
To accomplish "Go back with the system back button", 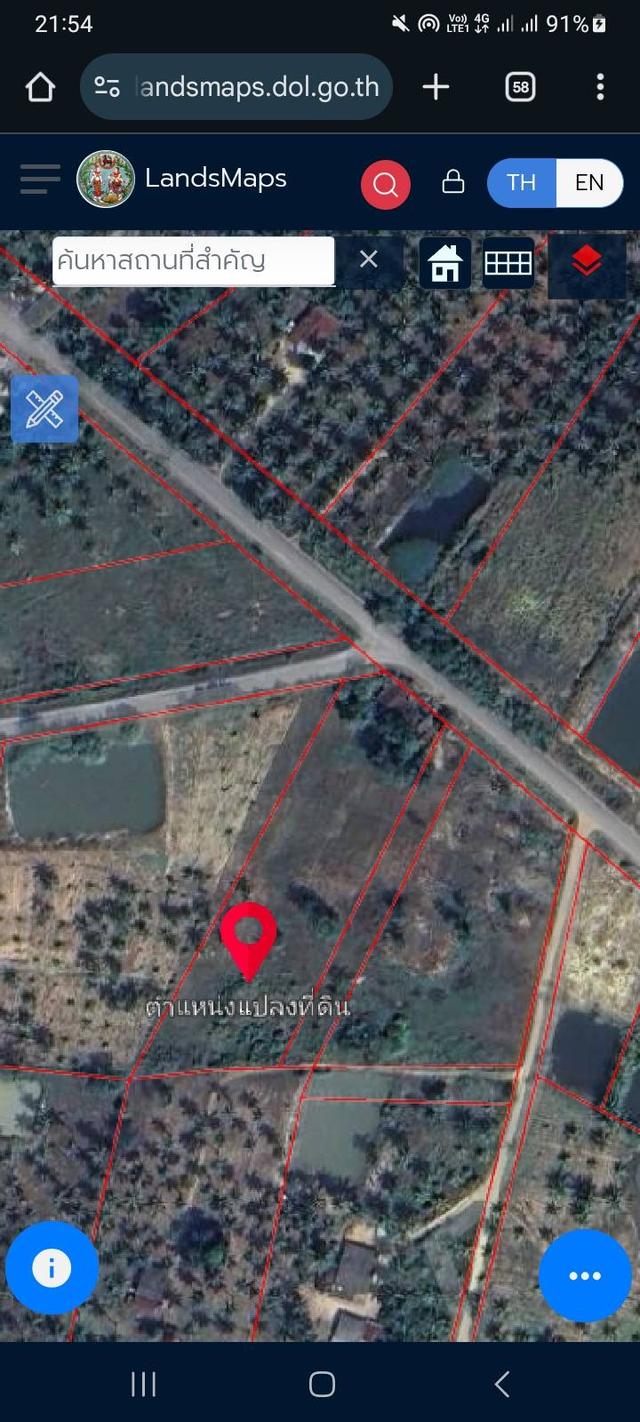I will coord(502,1384).
